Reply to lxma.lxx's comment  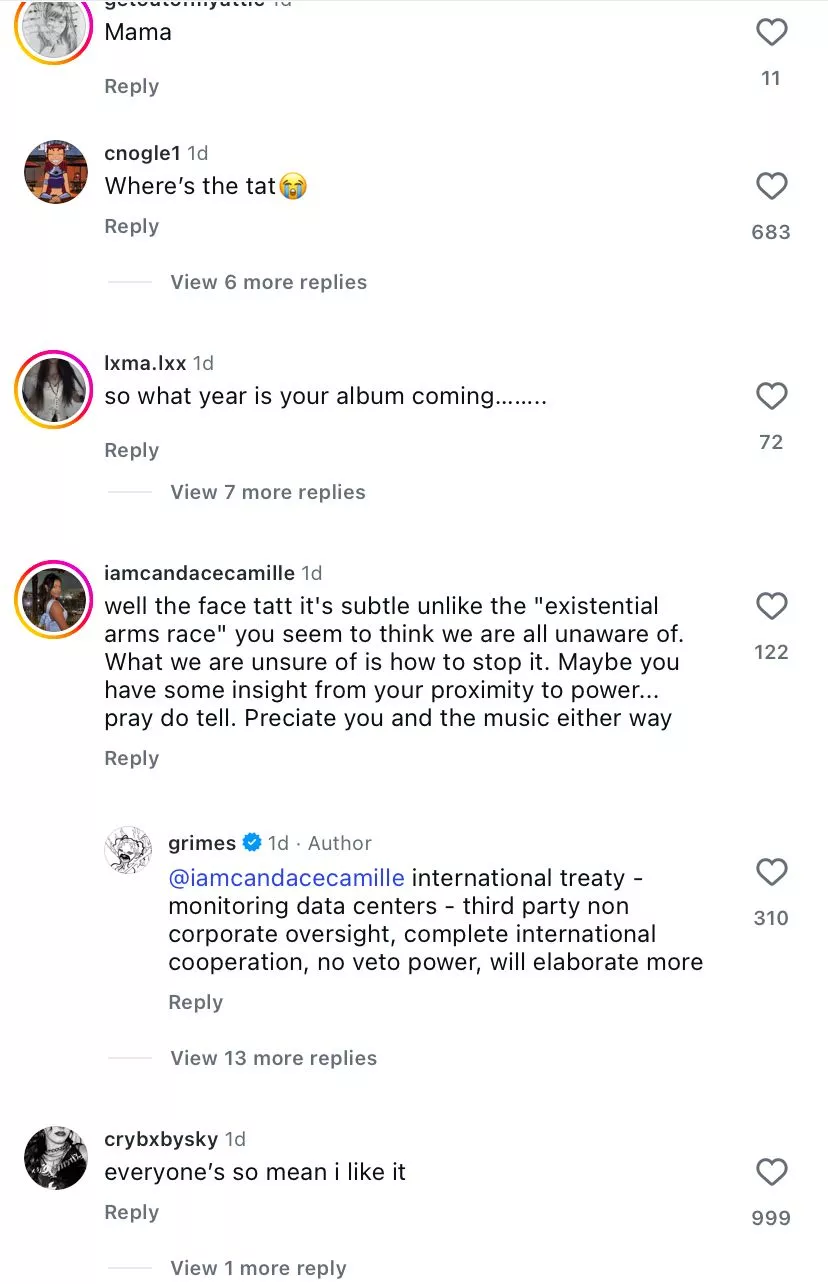[131, 451]
